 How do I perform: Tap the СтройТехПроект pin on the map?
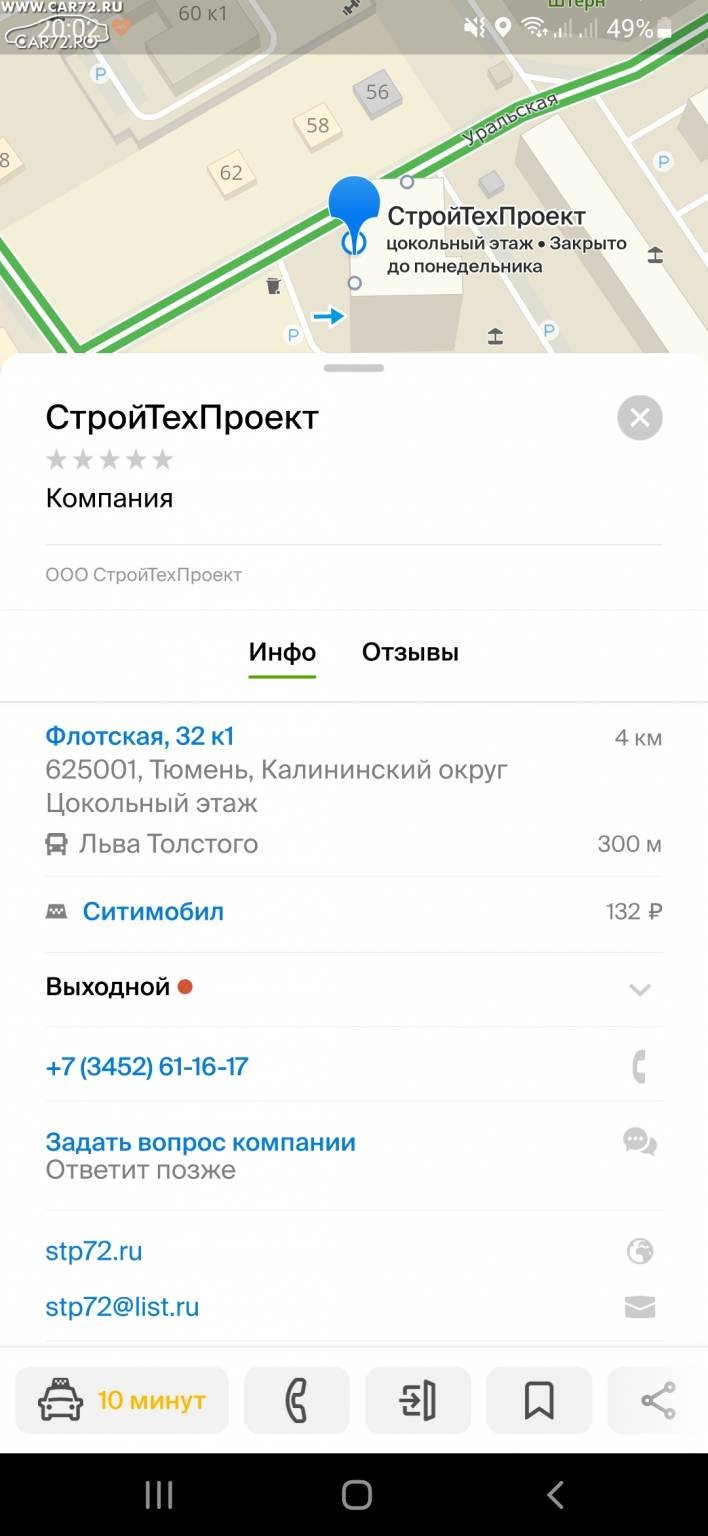pos(354,213)
